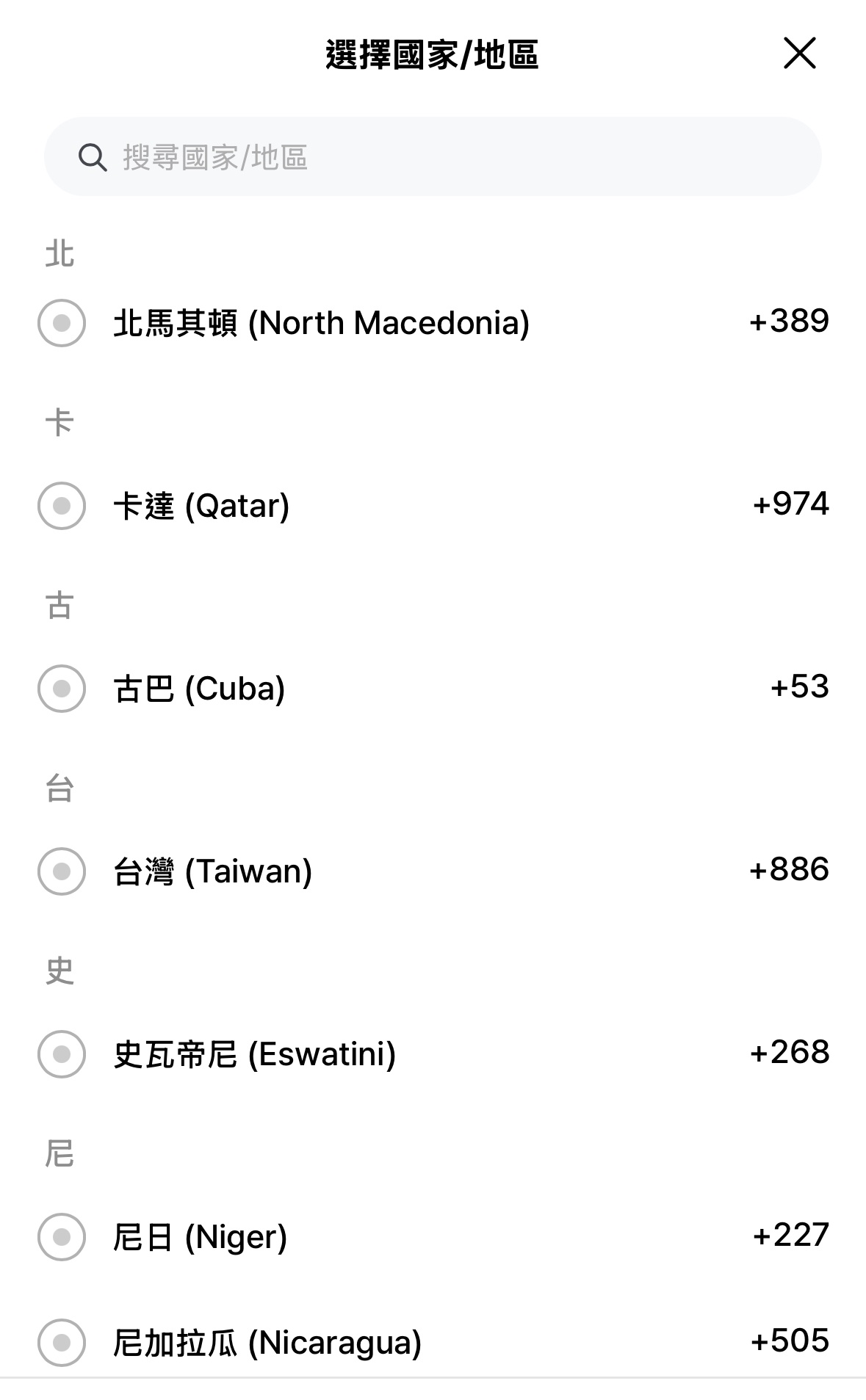The height and width of the screenshot is (1400, 866).
Task: Choose Qatar as the country
Action: click(x=433, y=506)
